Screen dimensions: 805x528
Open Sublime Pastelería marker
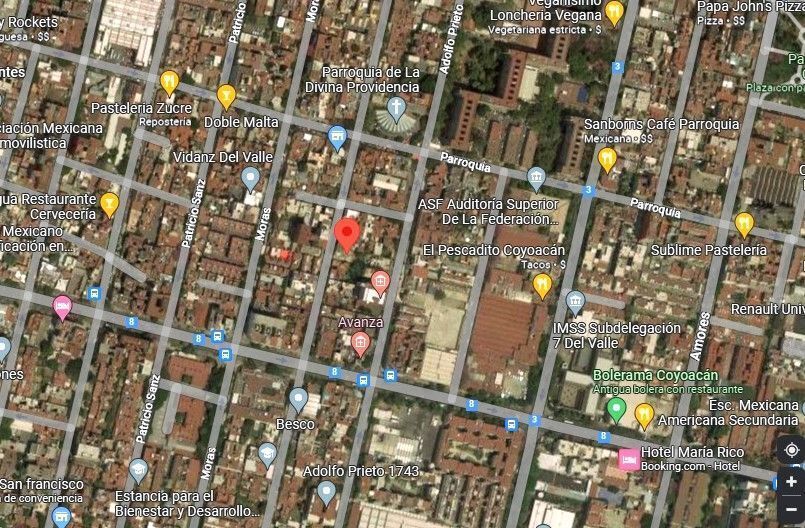click(x=744, y=225)
